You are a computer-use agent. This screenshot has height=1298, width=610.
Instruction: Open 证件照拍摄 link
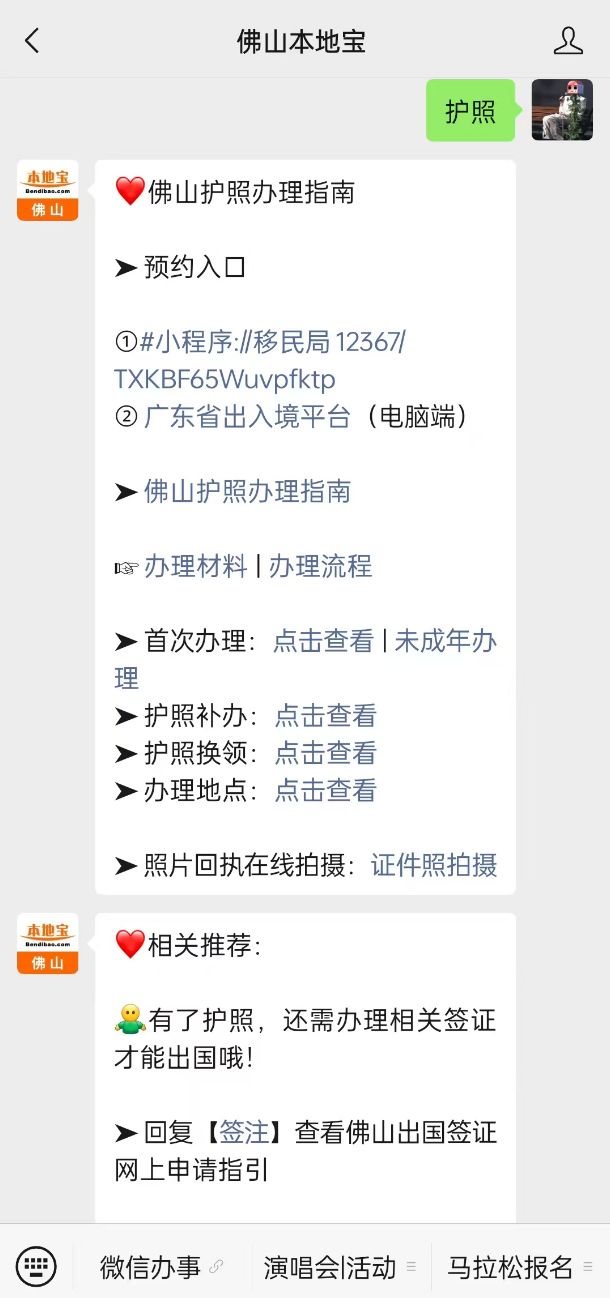click(434, 865)
